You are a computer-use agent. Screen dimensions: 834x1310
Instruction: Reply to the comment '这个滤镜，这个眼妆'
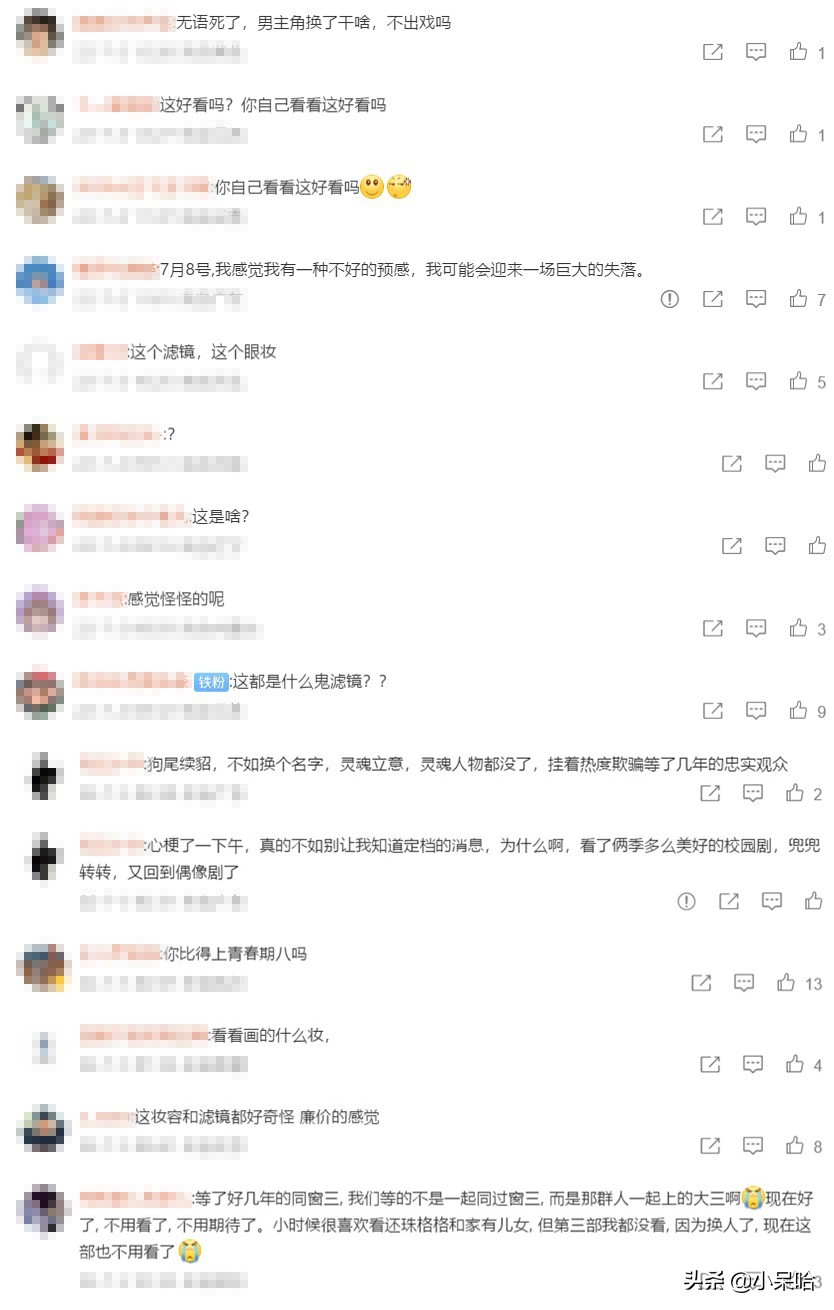click(757, 381)
